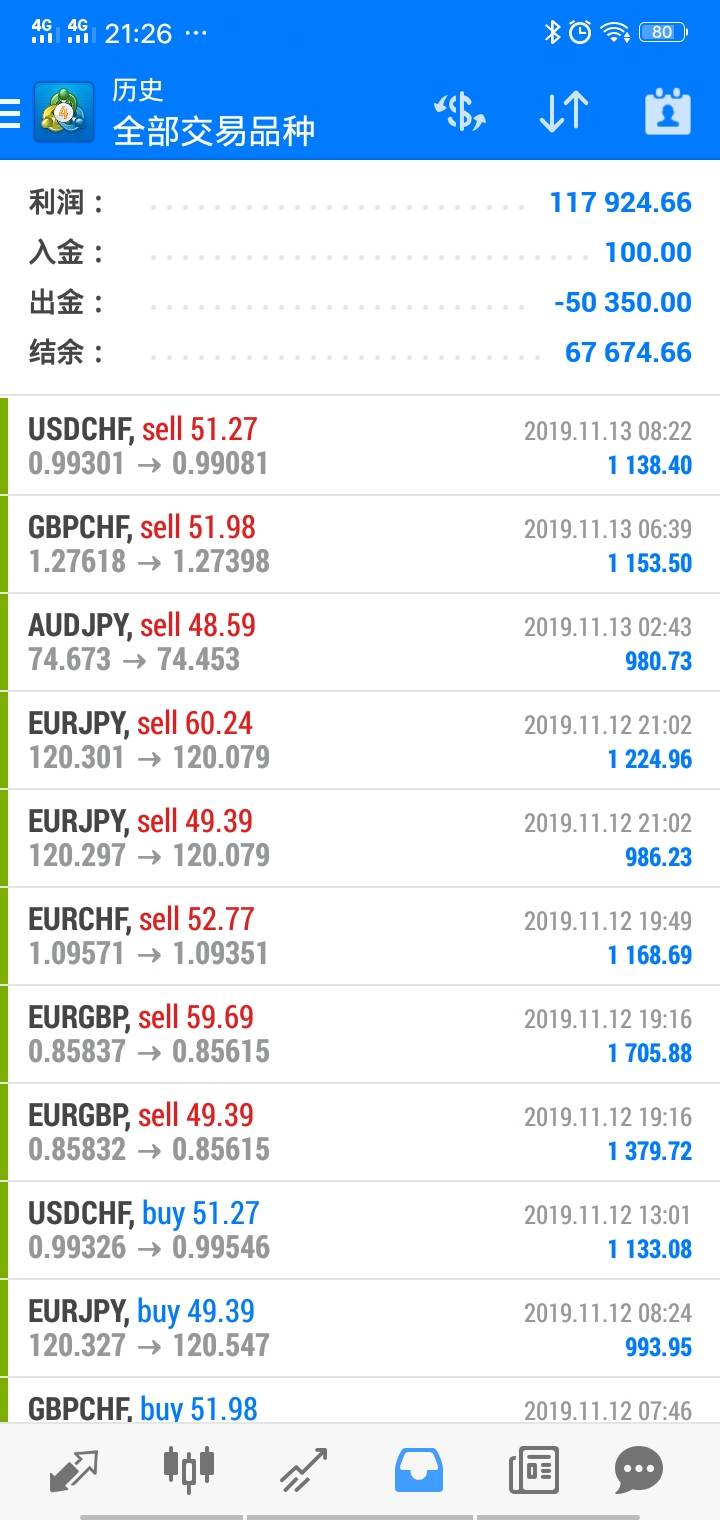The height and width of the screenshot is (1520, 720).
Task: Open USDCHF buy 51.27 trade
Action: 360,1230
